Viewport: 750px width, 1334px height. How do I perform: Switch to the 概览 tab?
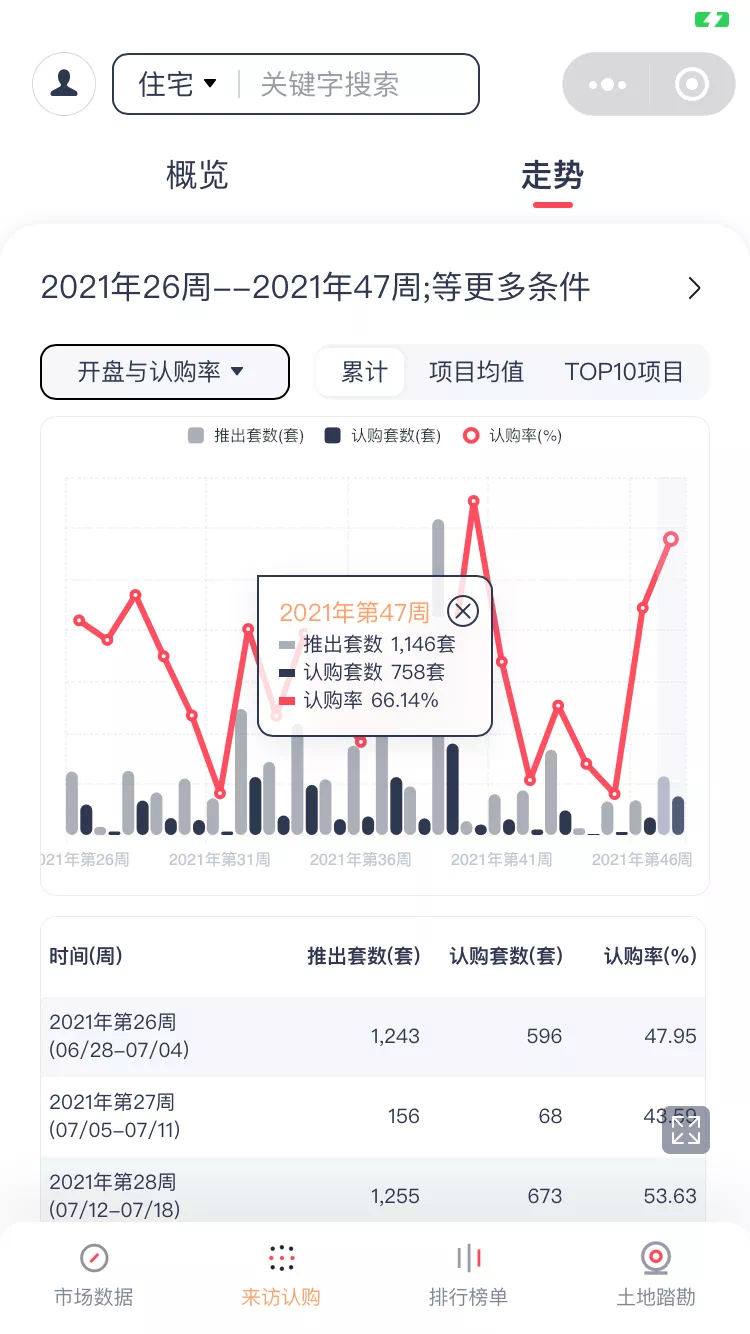(x=197, y=176)
